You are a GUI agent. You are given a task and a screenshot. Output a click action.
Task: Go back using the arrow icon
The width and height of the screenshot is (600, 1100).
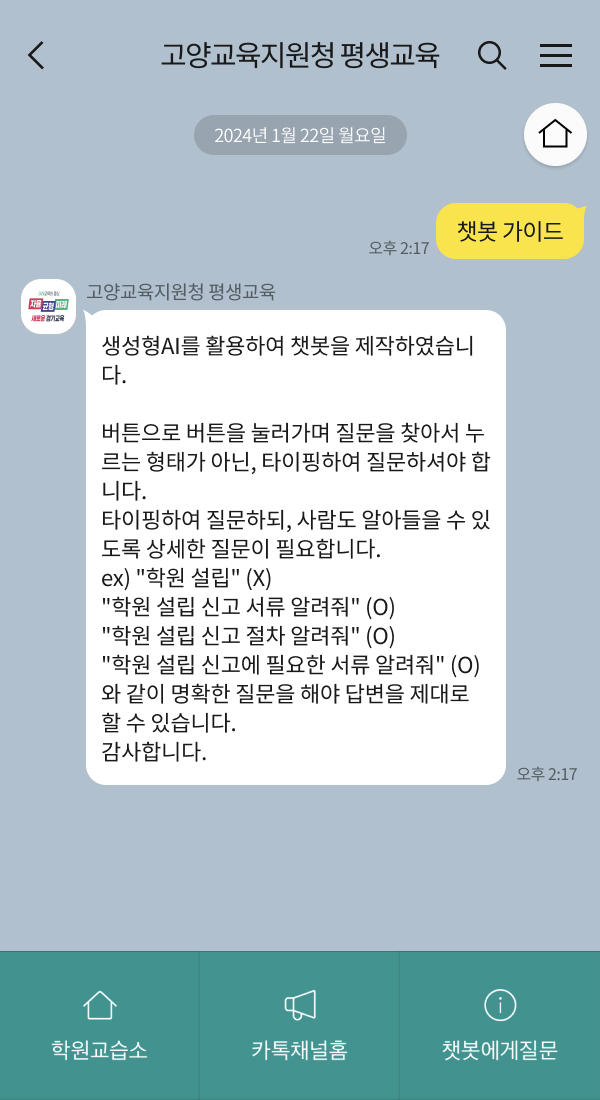coord(36,55)
